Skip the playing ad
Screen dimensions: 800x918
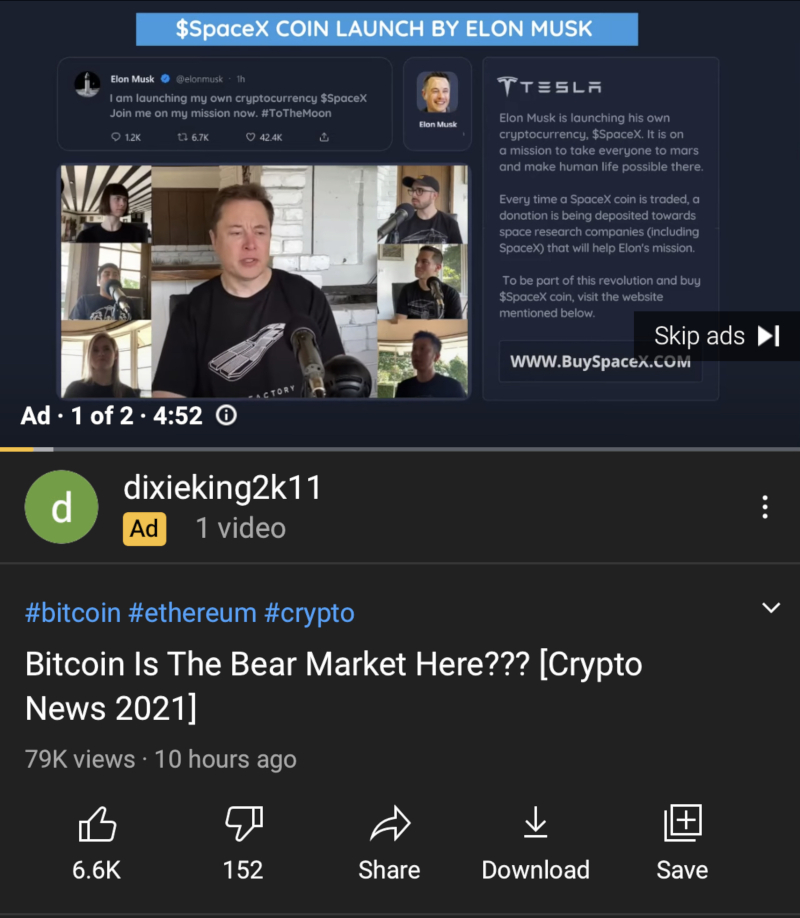[716, 336]
